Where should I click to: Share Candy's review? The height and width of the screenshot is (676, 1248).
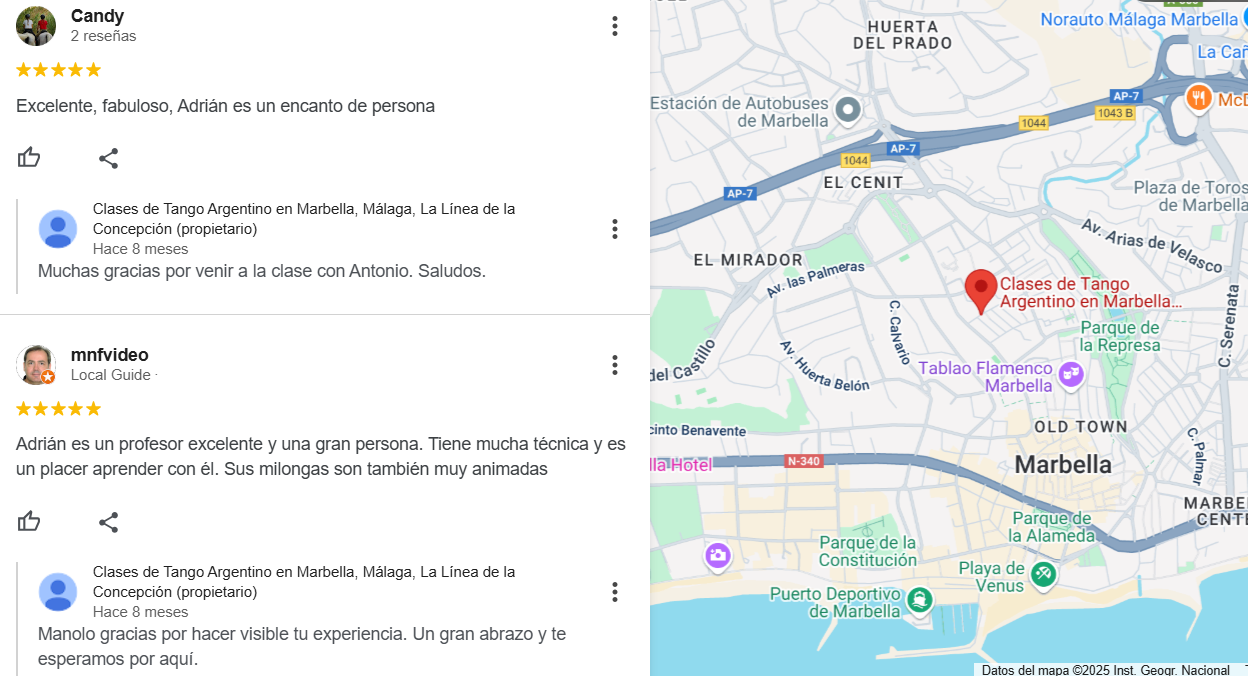109,158
